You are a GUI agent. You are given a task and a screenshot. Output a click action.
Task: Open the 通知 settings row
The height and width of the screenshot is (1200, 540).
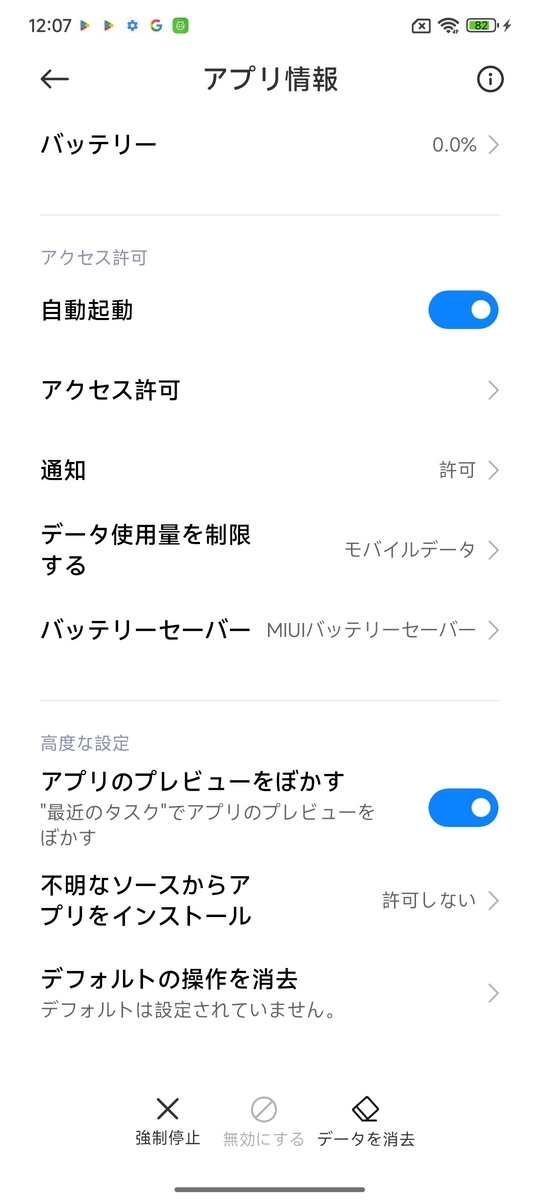click(x=270, y=470)
